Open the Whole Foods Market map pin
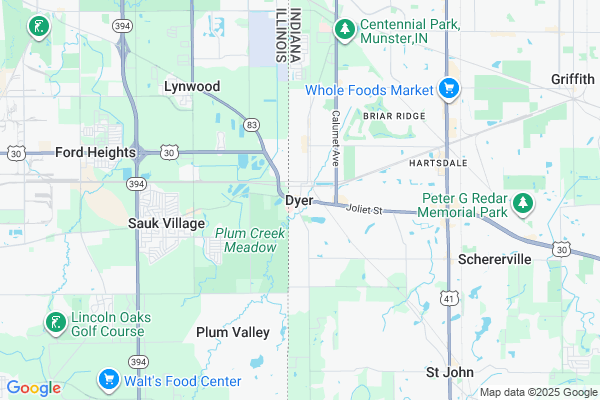Image resolution: width=600 pixels, height=400 pixels. click(x=449, y=90)
